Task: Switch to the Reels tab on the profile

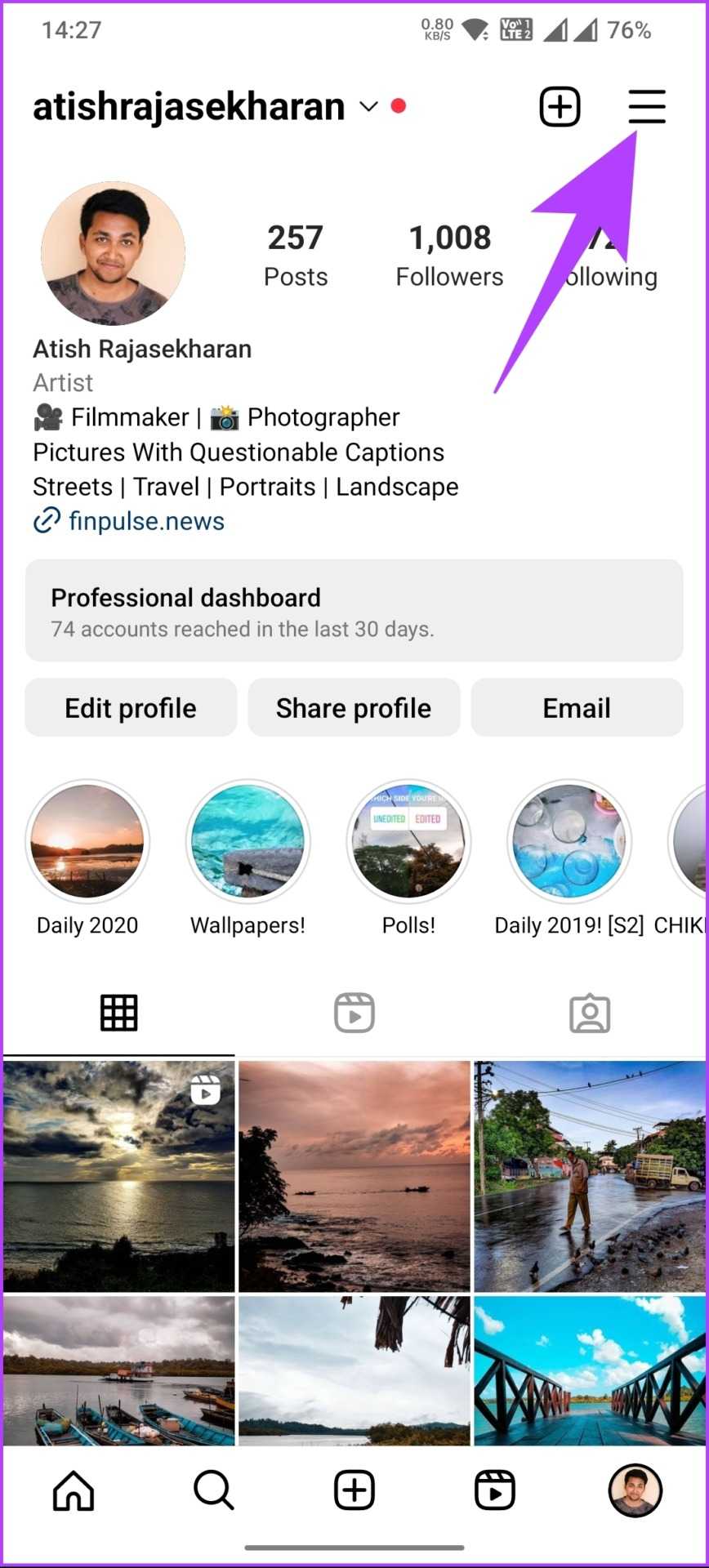Action: point(354,1013)
